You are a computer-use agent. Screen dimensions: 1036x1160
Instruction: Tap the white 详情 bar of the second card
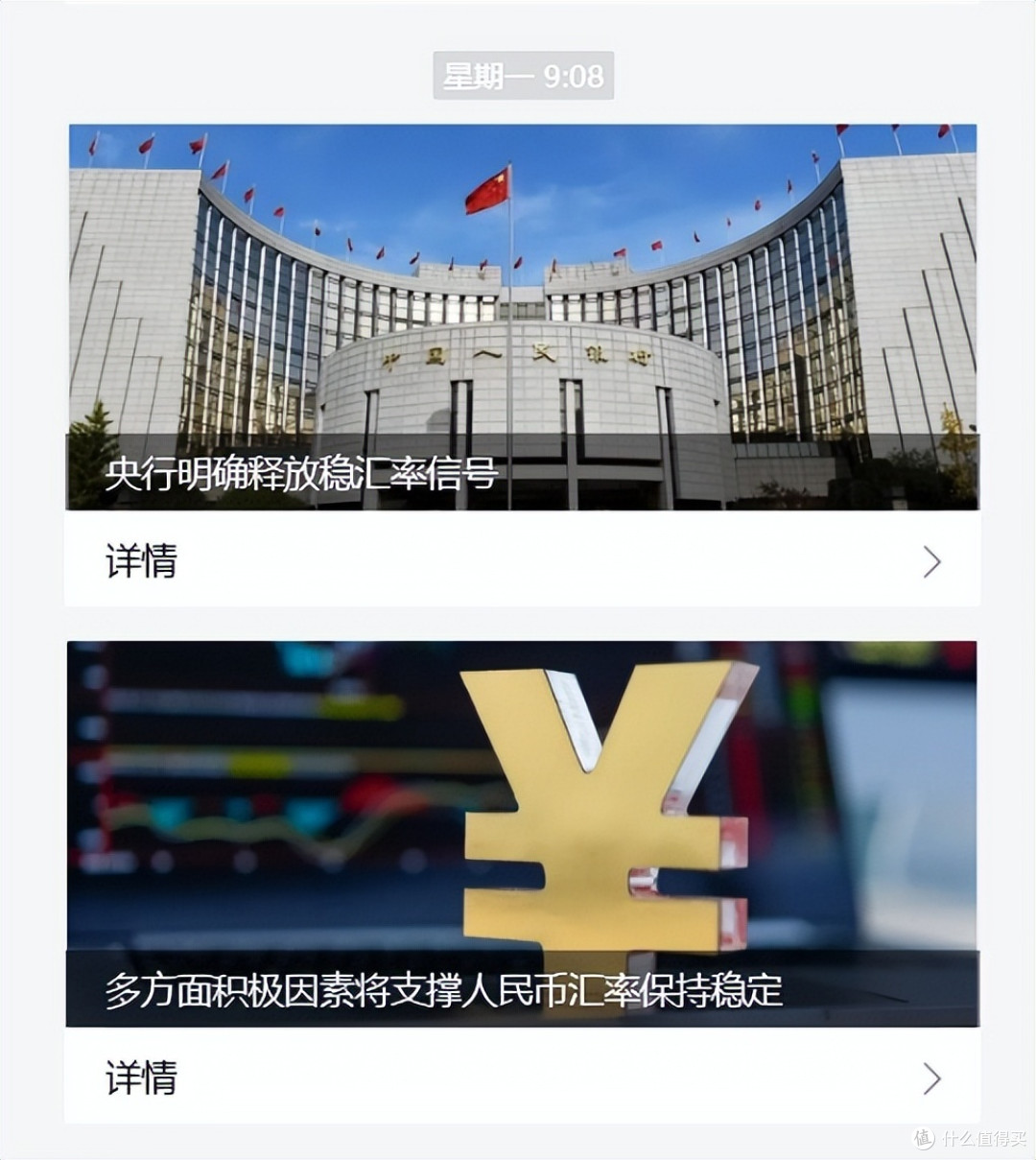point(518,1079)
